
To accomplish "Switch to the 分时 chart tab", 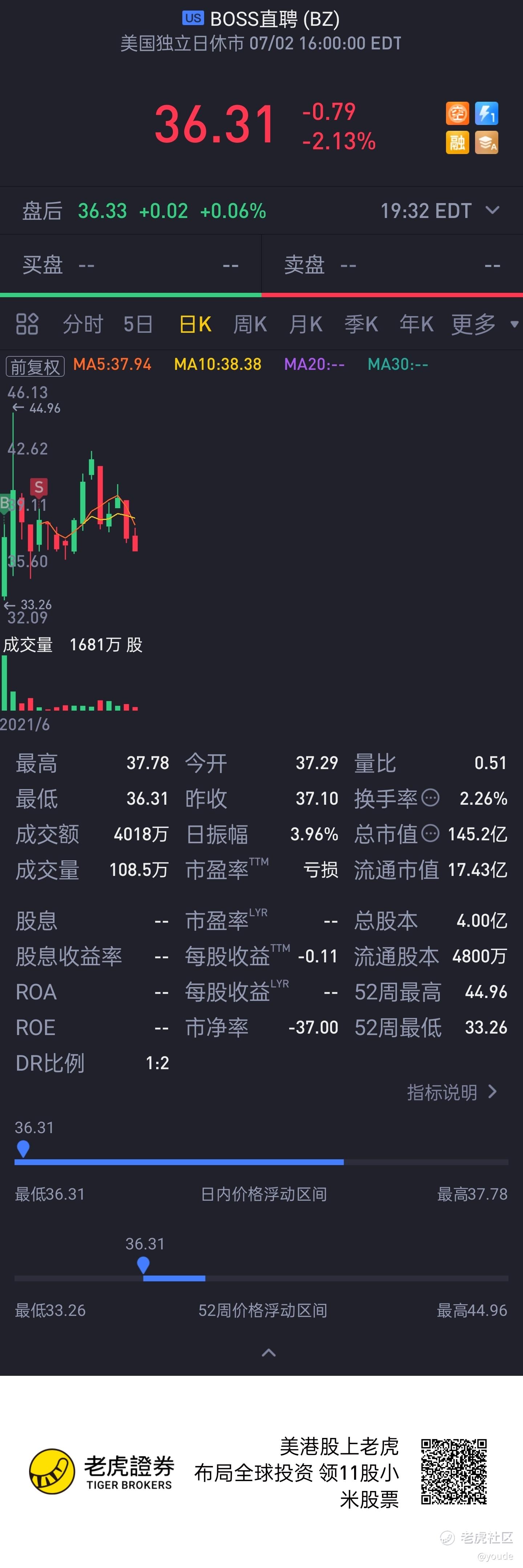I will [x=83, y=324].
